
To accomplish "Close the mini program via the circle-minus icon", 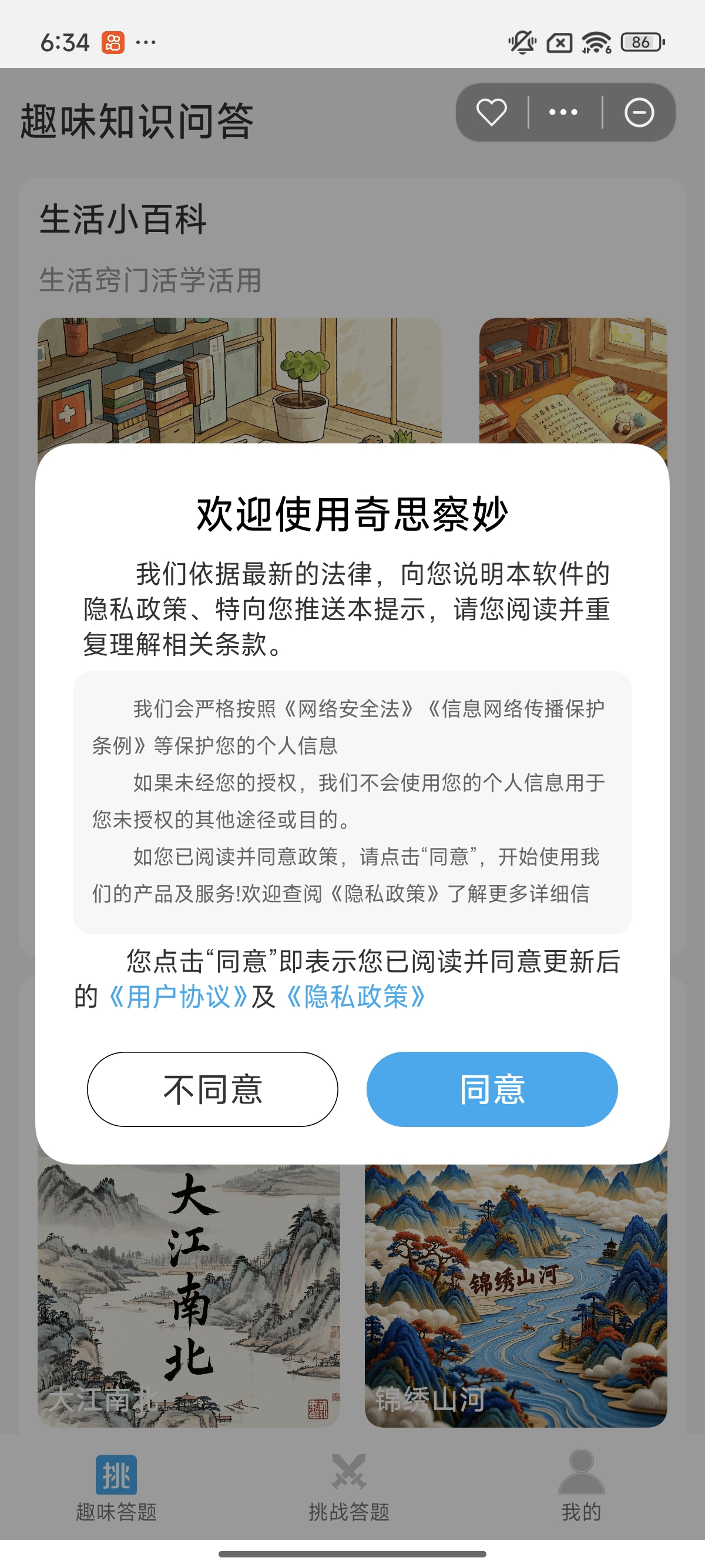I will tap(639, 113).
